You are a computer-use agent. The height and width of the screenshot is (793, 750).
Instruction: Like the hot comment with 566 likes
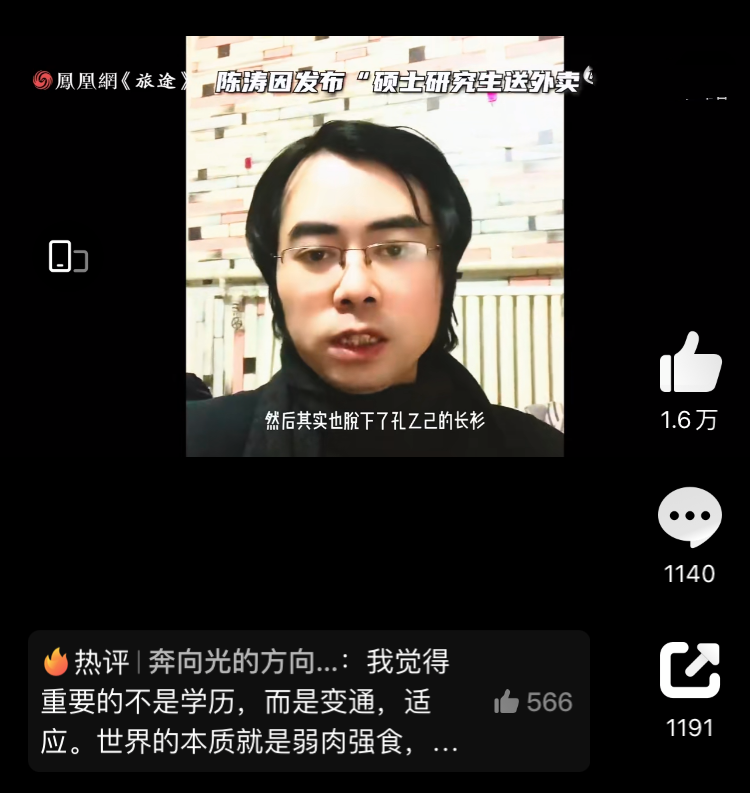tap(507, 702)
